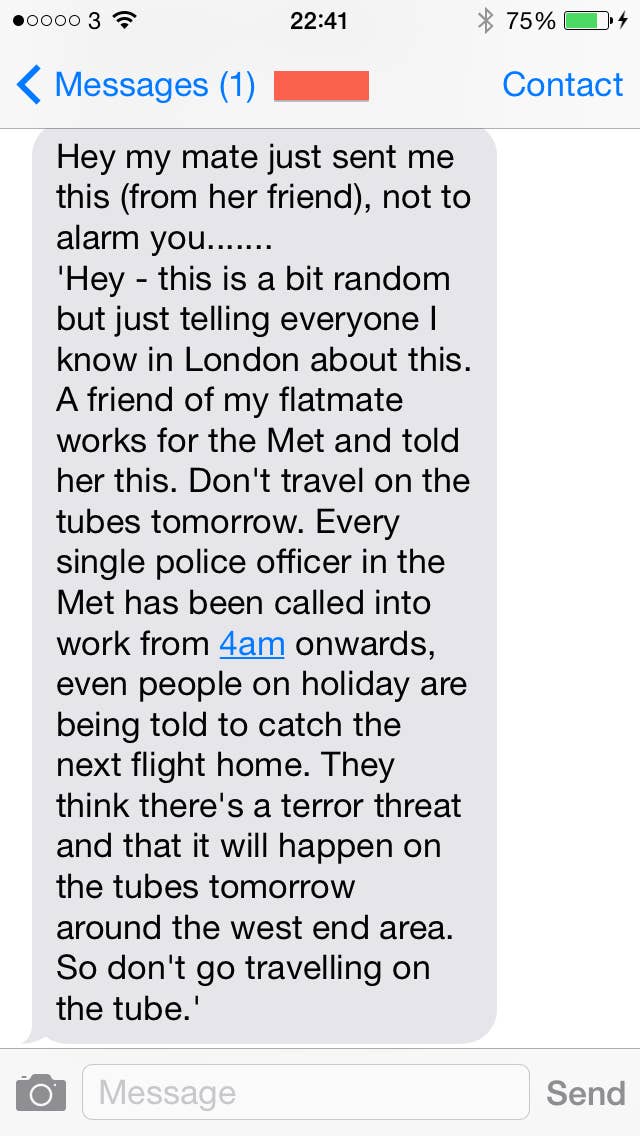This screenshot has width=640, height=1136.
Task: Go back to the Messages list
Action: pyautogui.click(x=136, y=85)
